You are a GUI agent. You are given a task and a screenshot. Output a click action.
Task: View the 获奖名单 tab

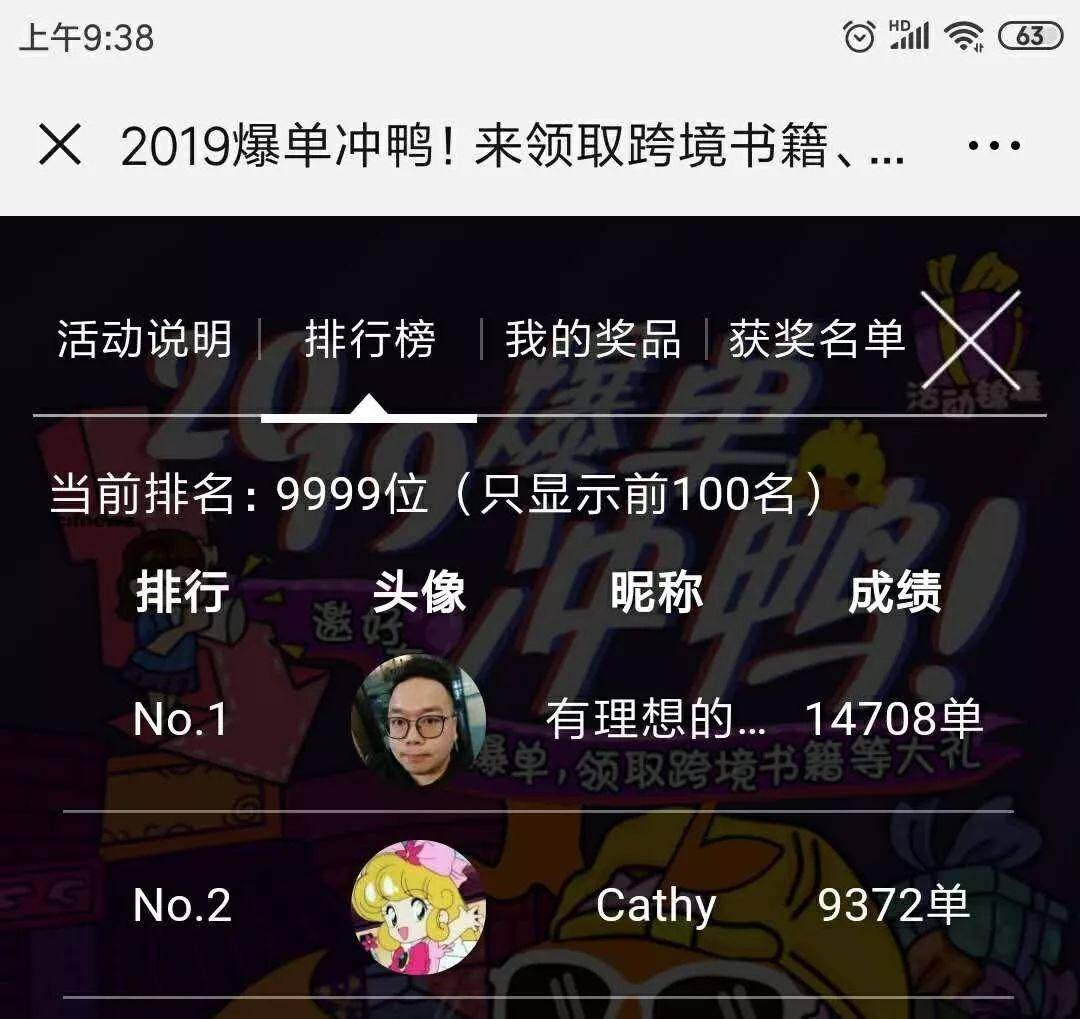(x=816, y=340)
